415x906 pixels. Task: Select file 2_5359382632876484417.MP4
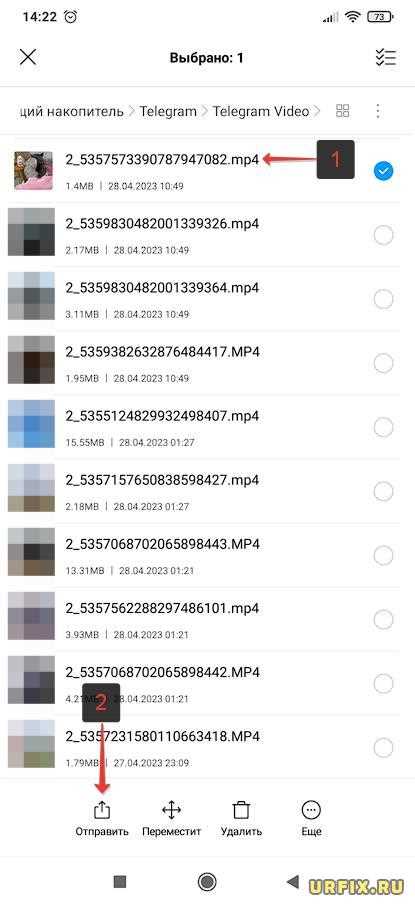383,363
